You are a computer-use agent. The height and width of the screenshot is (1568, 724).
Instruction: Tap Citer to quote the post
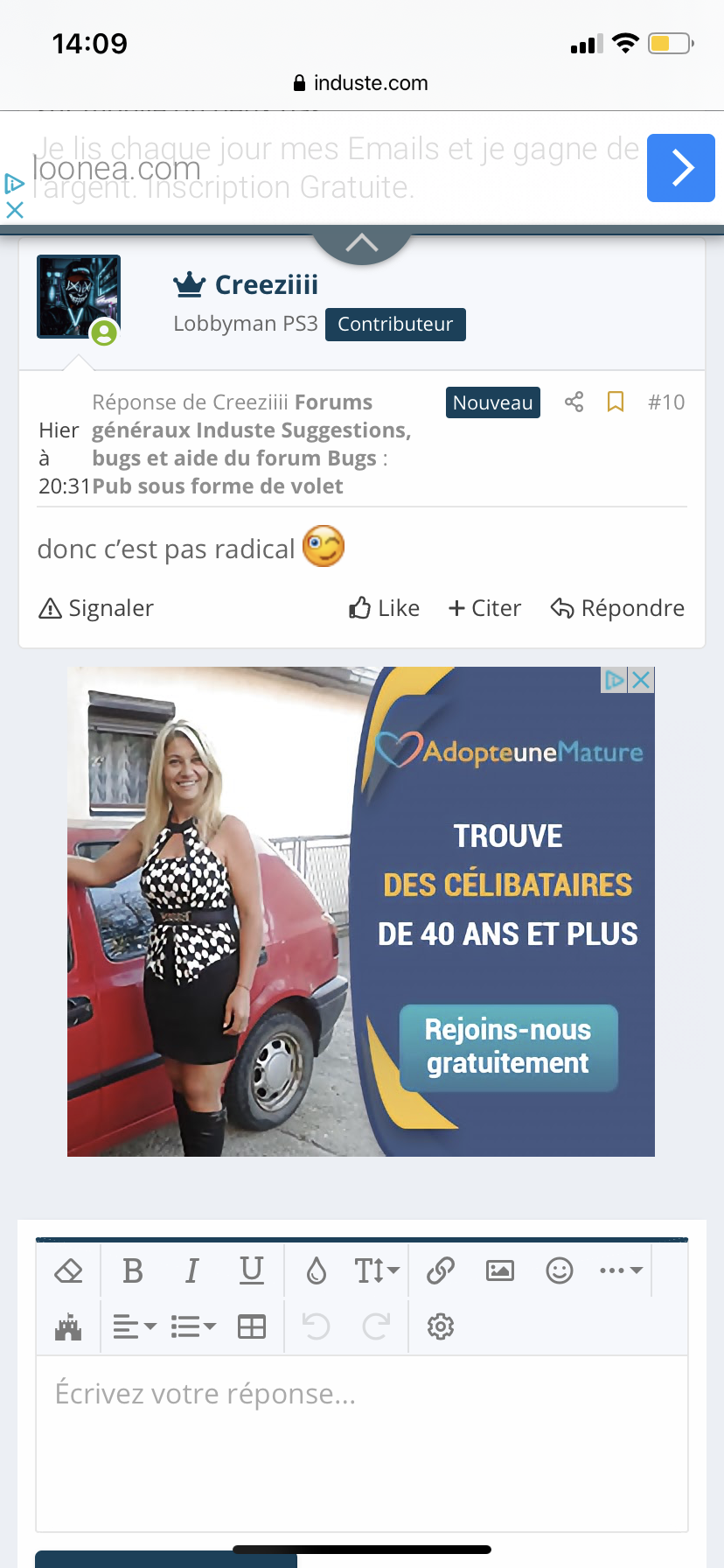(484, 608)
